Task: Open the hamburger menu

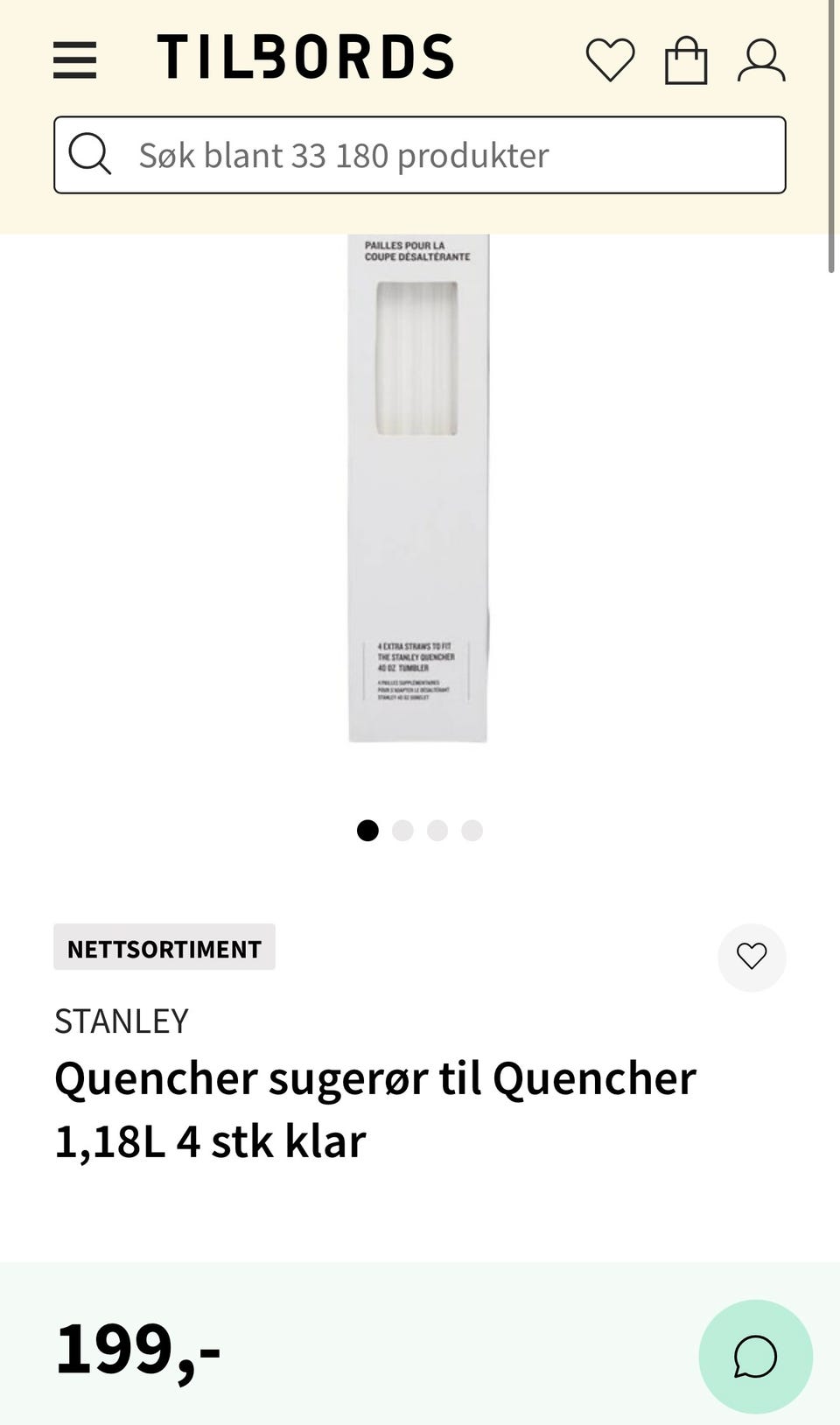Action: point(74,60)
